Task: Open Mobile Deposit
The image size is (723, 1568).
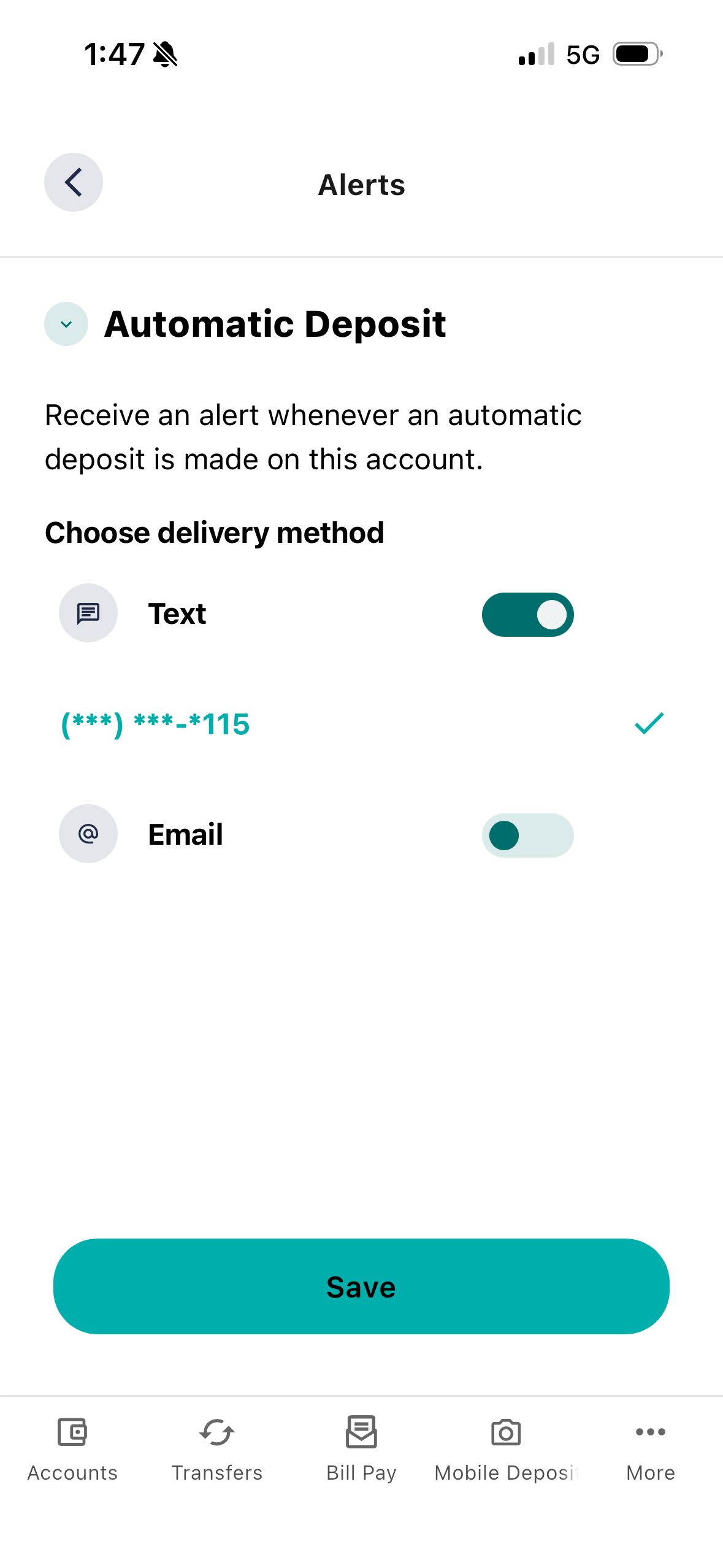Action: [x=506, y=1448]
